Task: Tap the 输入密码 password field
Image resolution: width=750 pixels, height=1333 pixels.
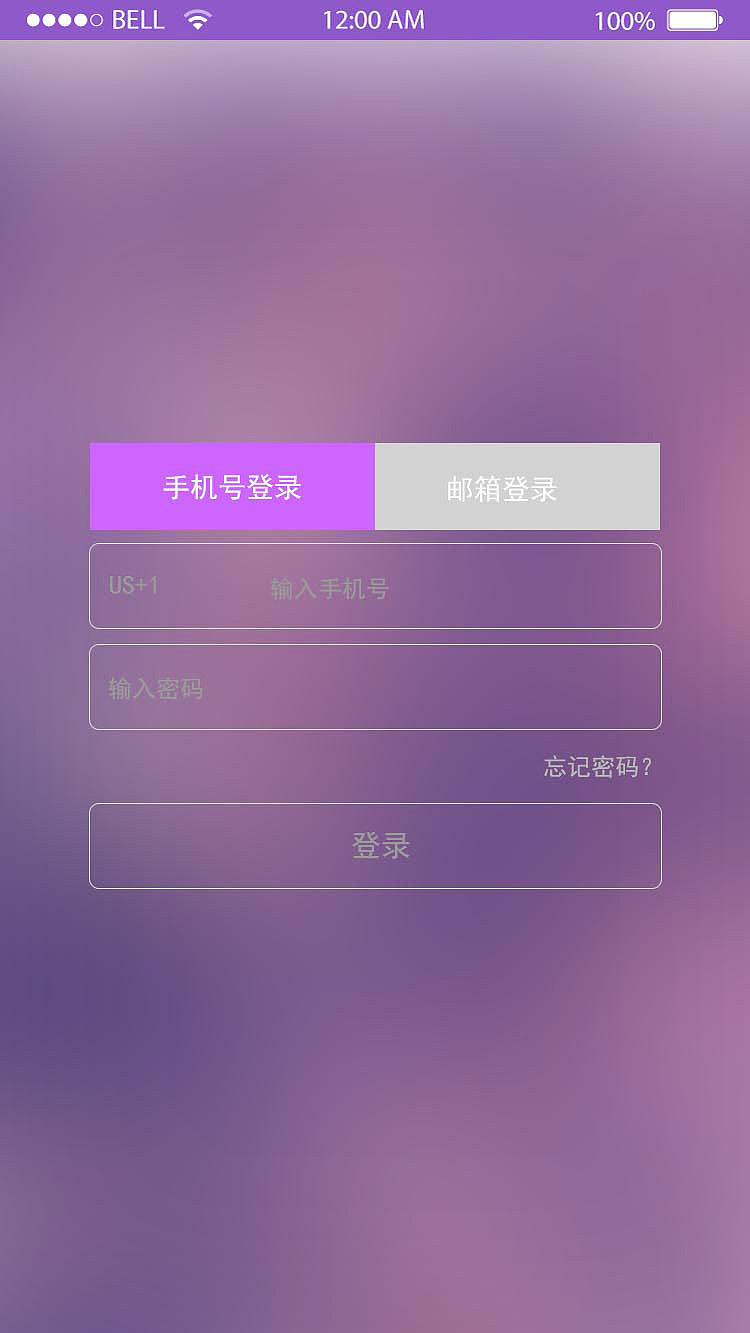Action: [375, 687]
